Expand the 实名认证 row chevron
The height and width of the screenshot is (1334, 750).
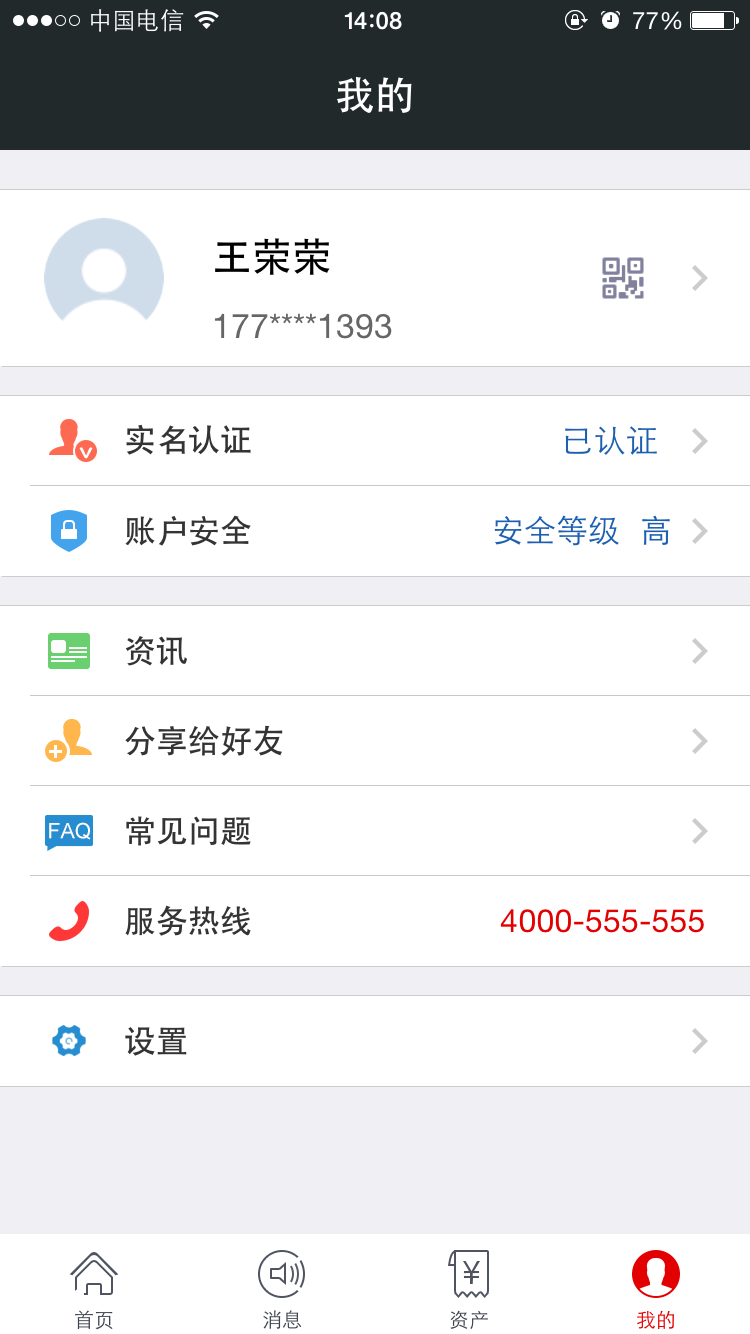point(699,441)
